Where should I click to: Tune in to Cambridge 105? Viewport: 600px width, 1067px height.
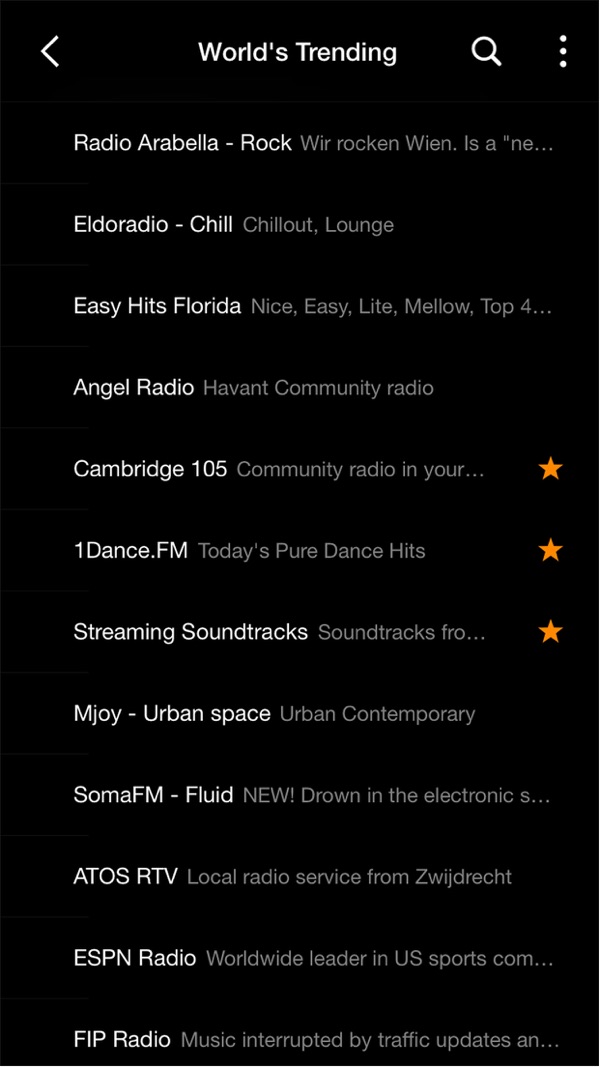click(300, 469)
